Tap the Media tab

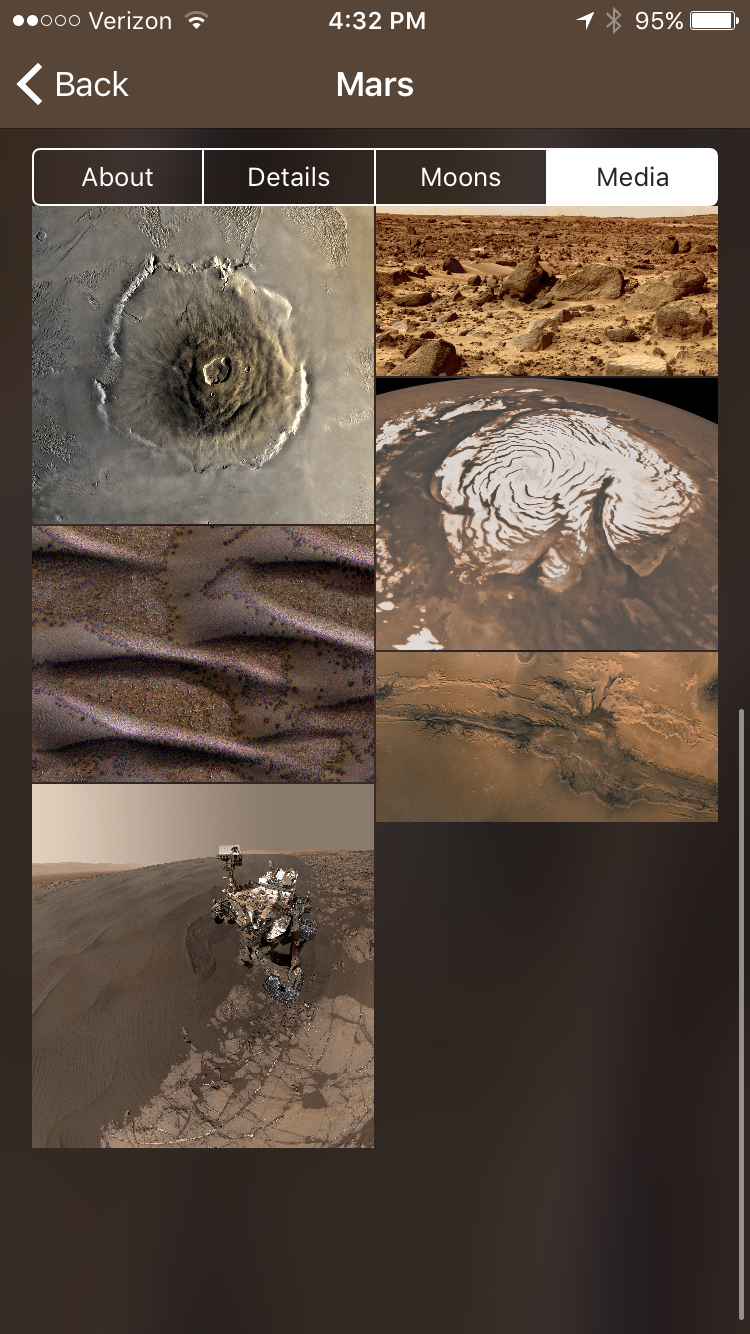[632, 177]
